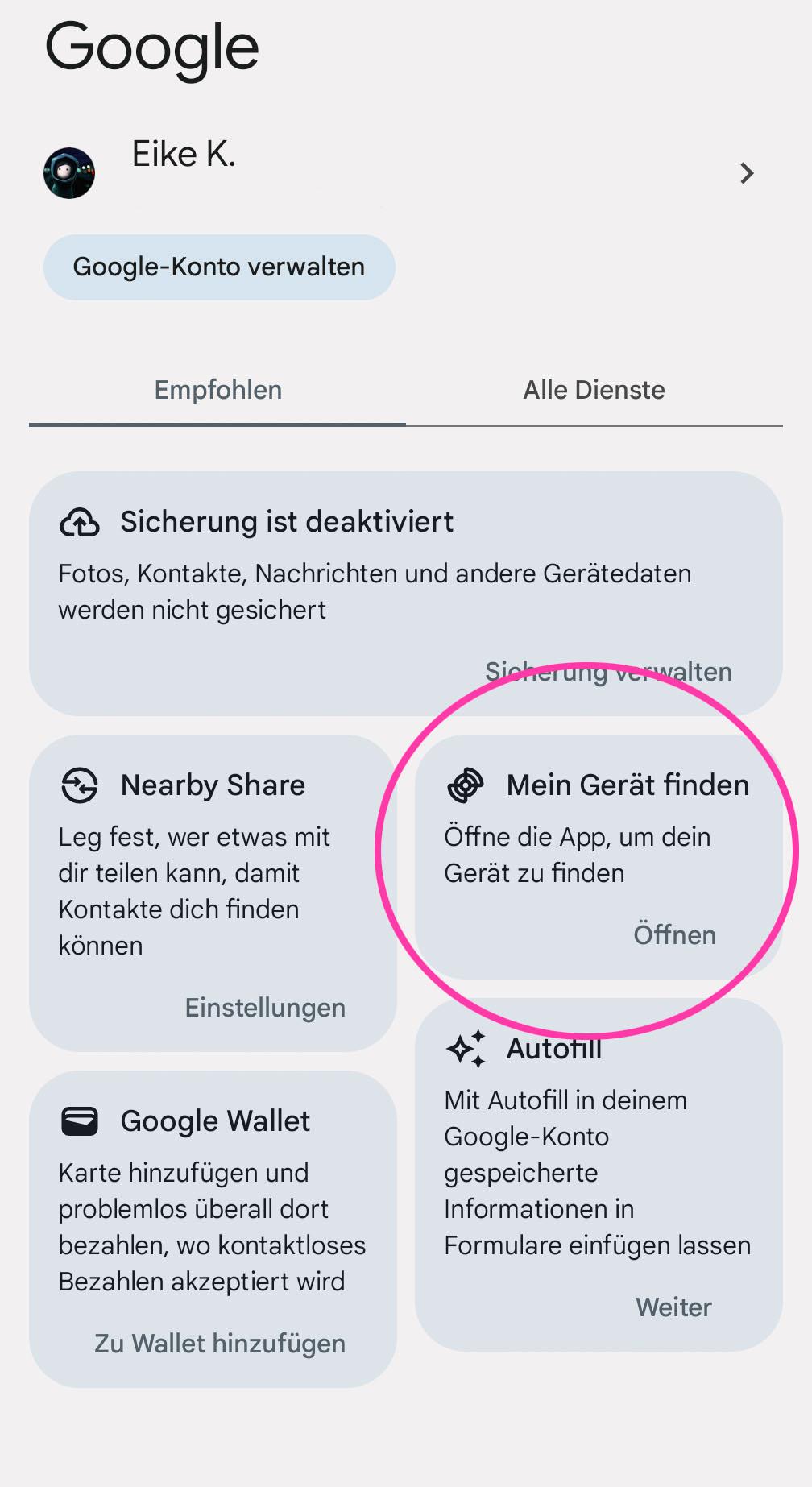Tap the Mein Gerät finden target icon

pos(466,785)
